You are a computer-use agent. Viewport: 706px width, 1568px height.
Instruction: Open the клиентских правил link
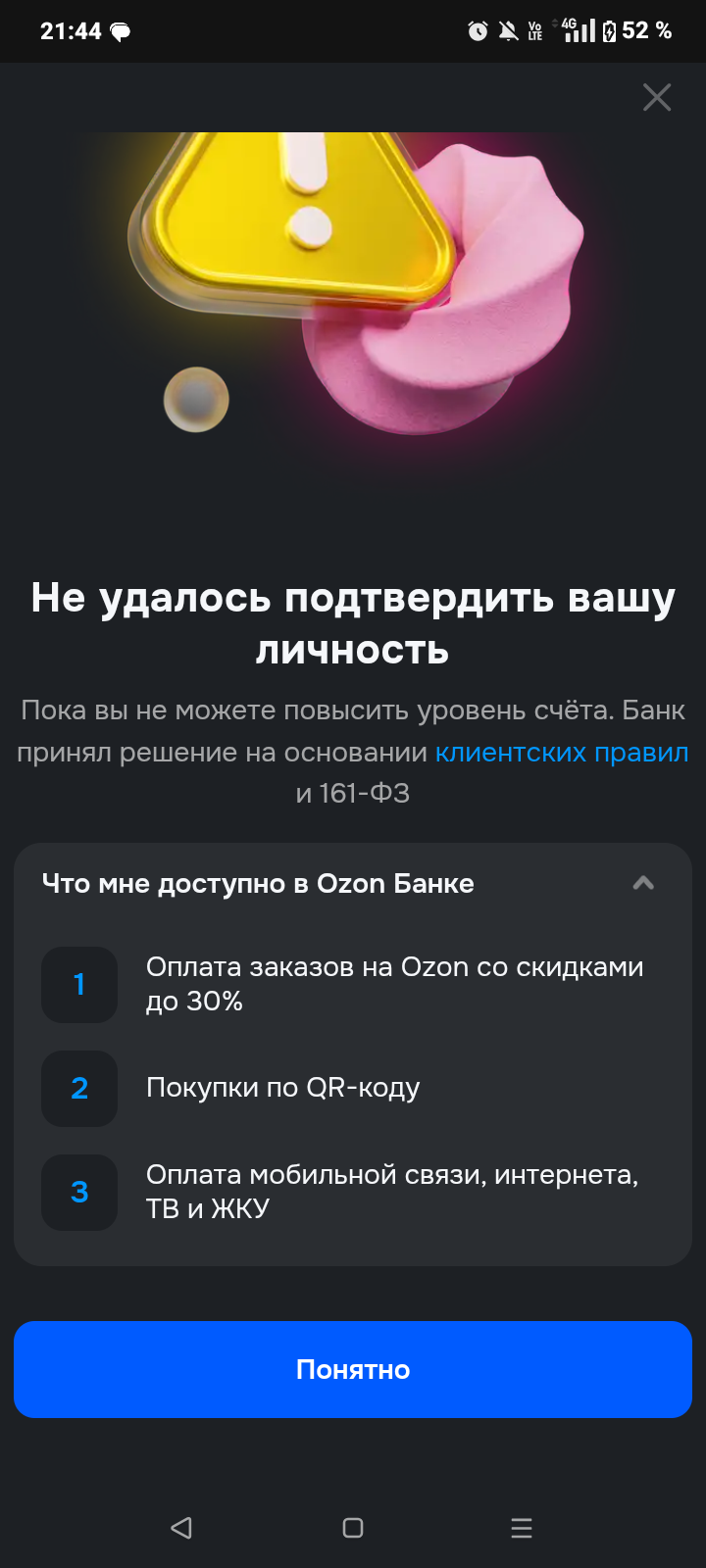[561, 753]
